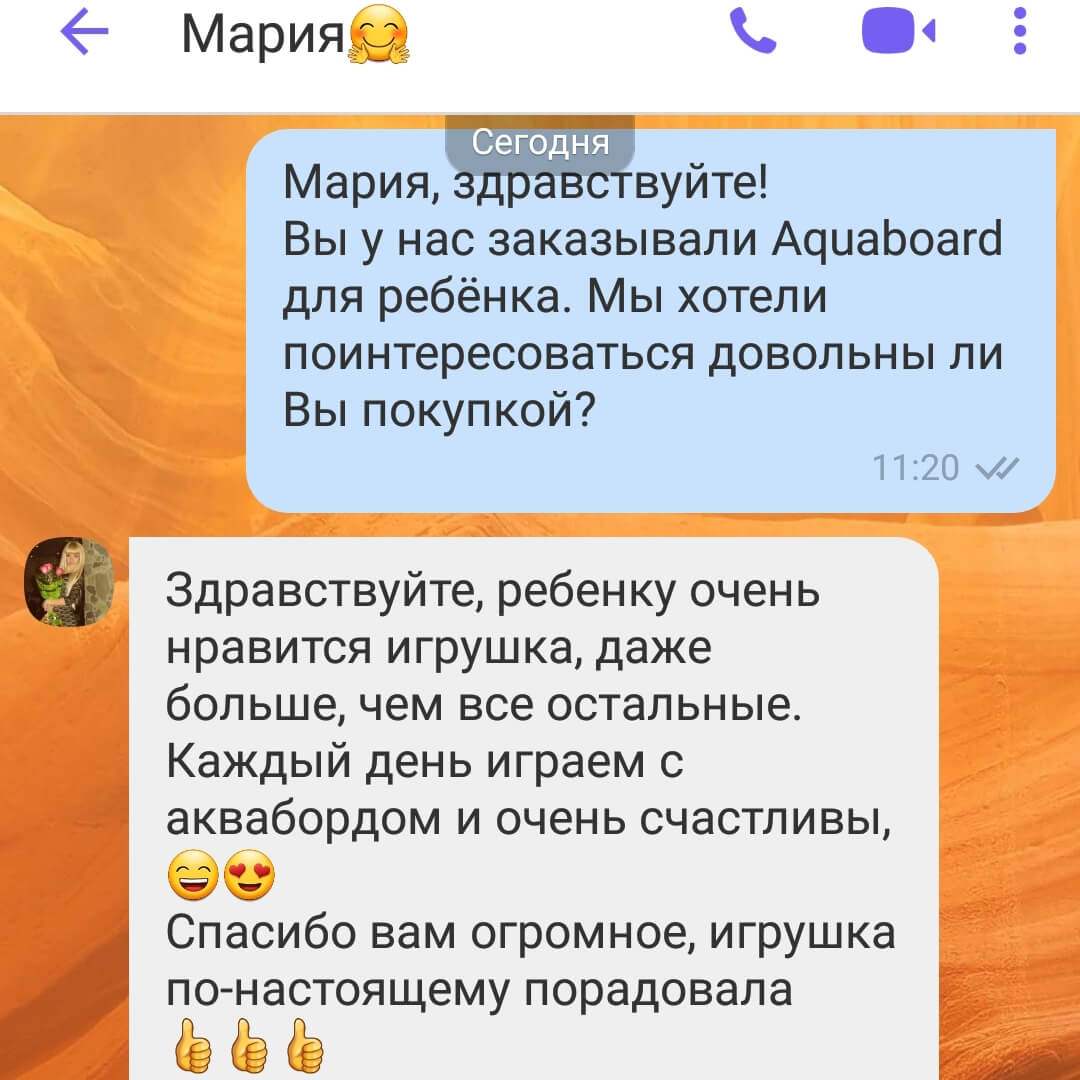The width and height of the screenshot is (1080, 1080).
Task: Open the overflow menu
Action: tap(1019, 32)
